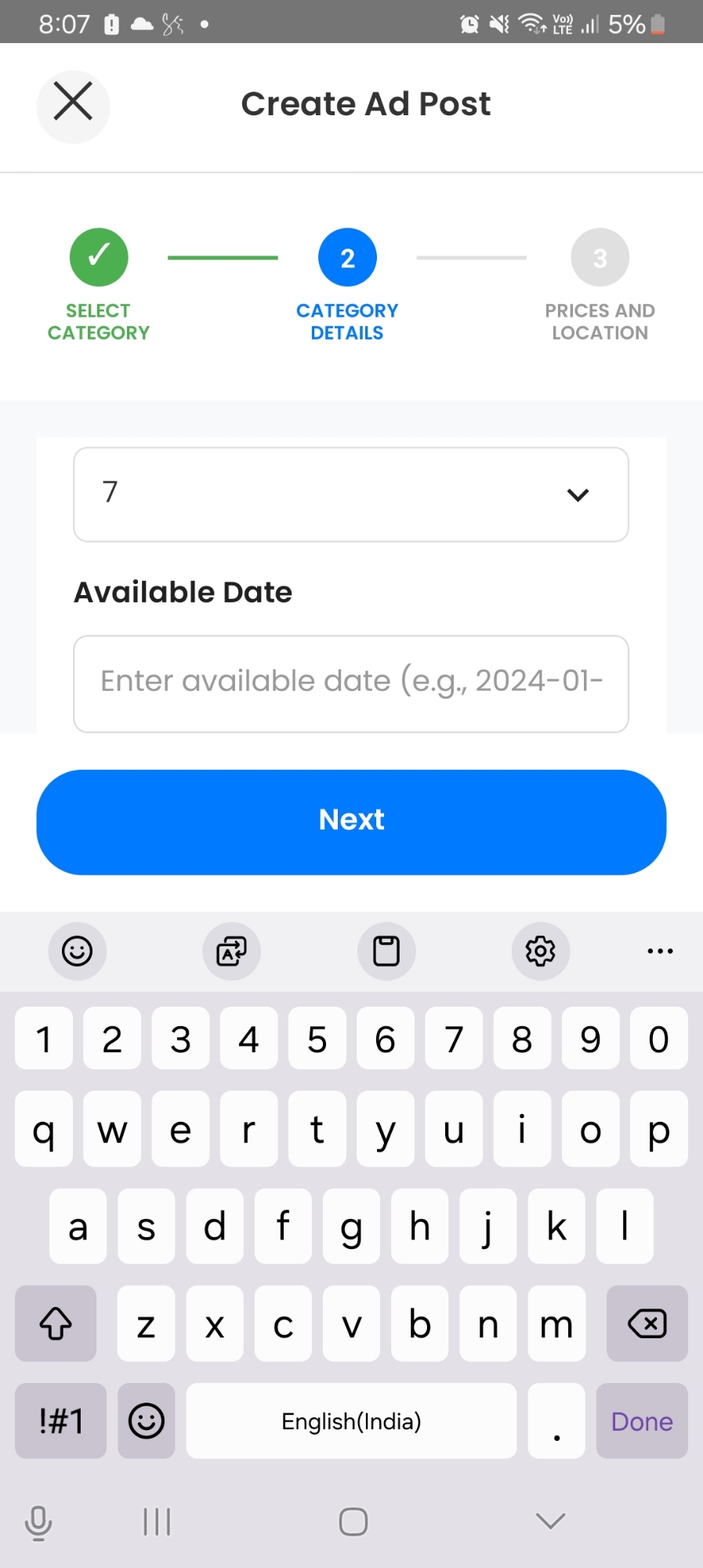Close the Create Ad Post screen
The width and height of the screenshot is (703, 1568).
tap(73, 104)
